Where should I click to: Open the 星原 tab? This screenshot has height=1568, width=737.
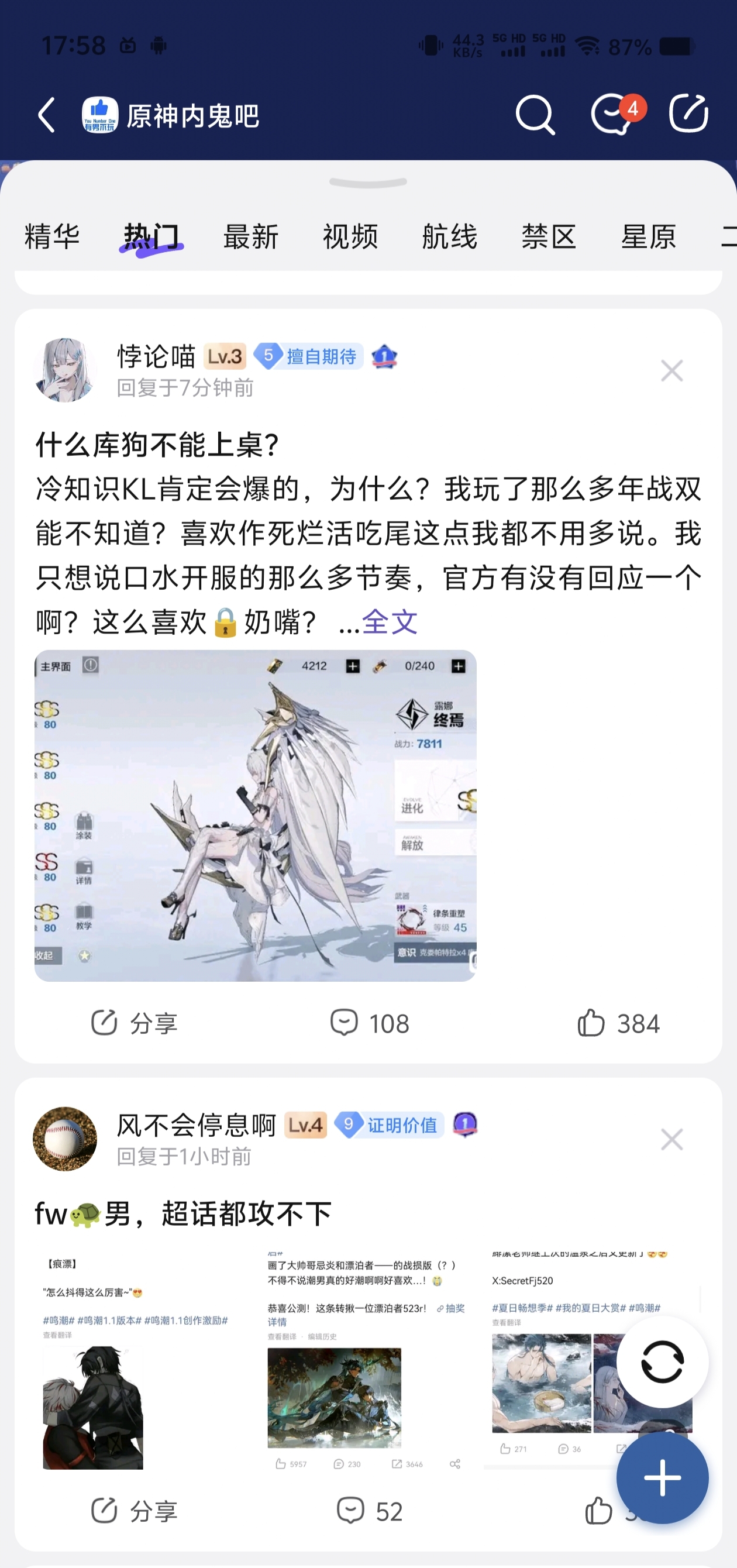648,236
